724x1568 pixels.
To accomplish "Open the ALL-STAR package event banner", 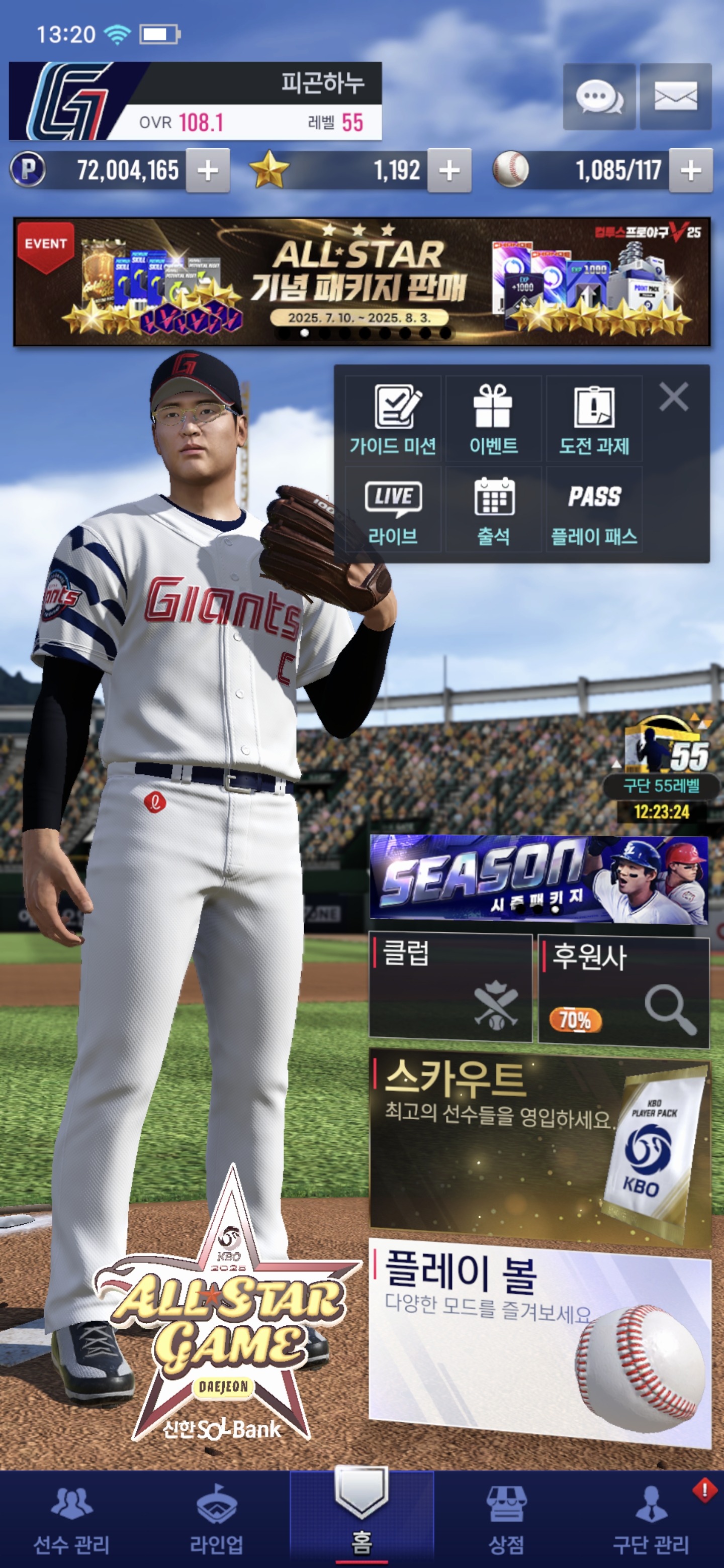I will 361,282.
